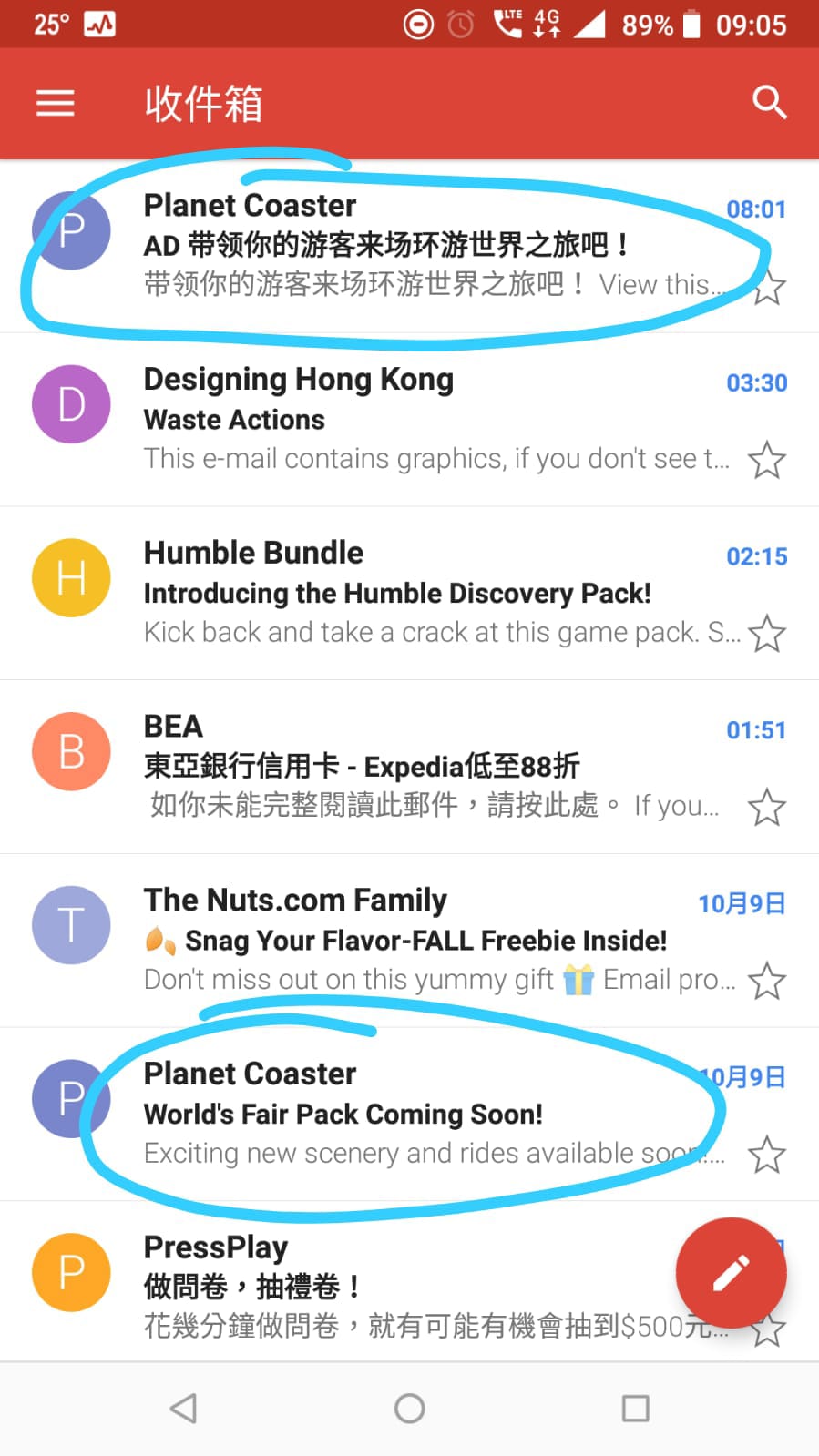Screen dimensions: 819x1456
Task: Open the Humble Bundle Discovery Pack email
Action: point(409,594)
